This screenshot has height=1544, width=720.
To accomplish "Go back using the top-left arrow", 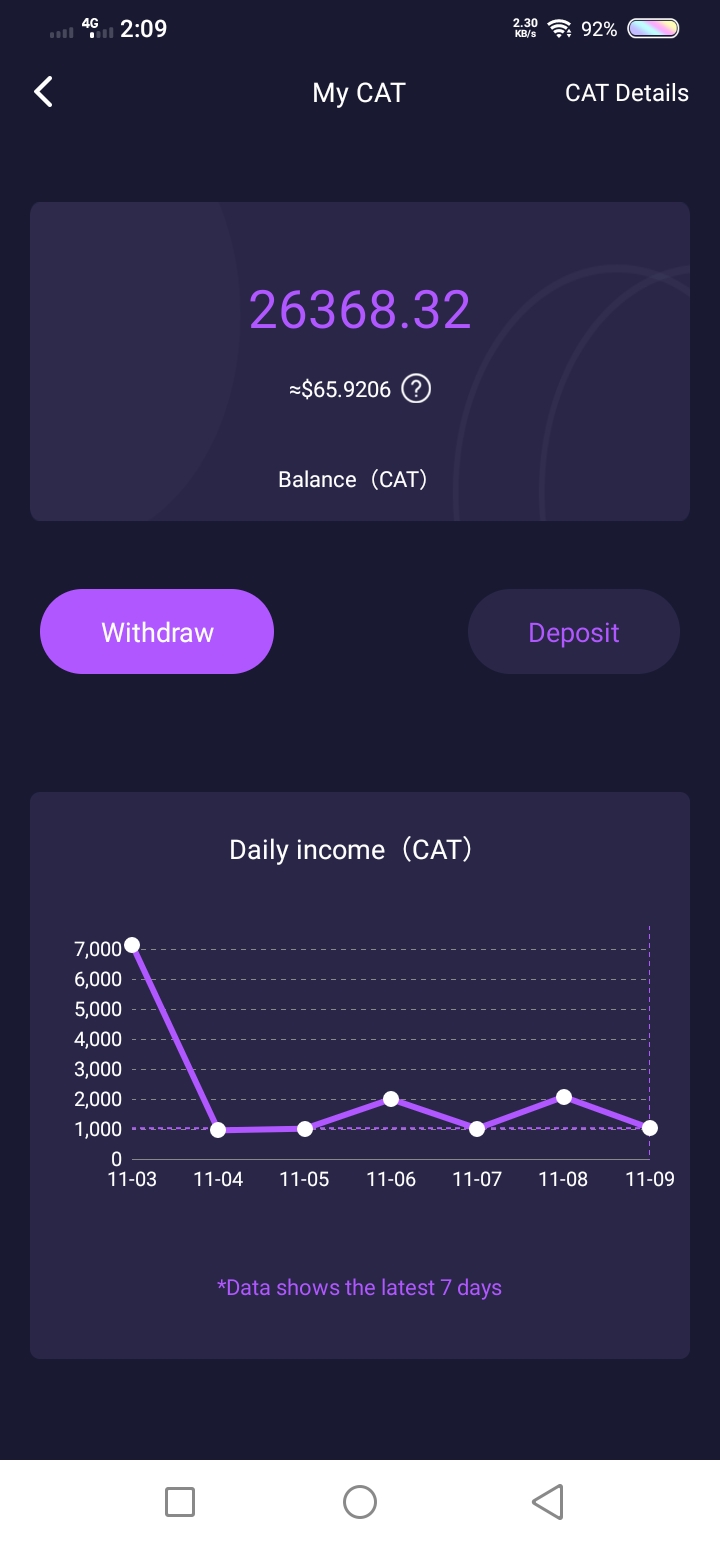I will click(43, 92).
